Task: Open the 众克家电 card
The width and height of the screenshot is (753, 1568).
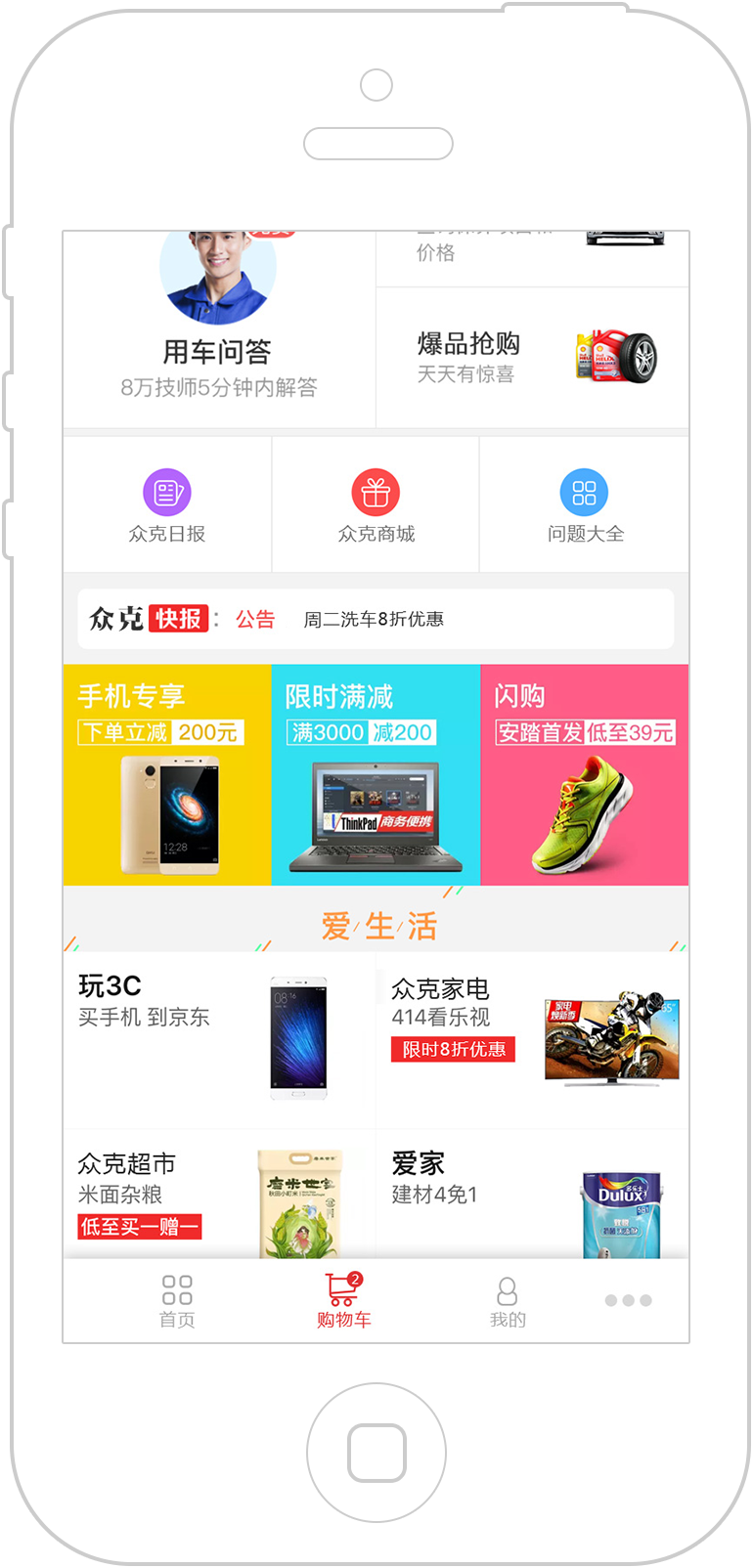Action: (533, 1039)
